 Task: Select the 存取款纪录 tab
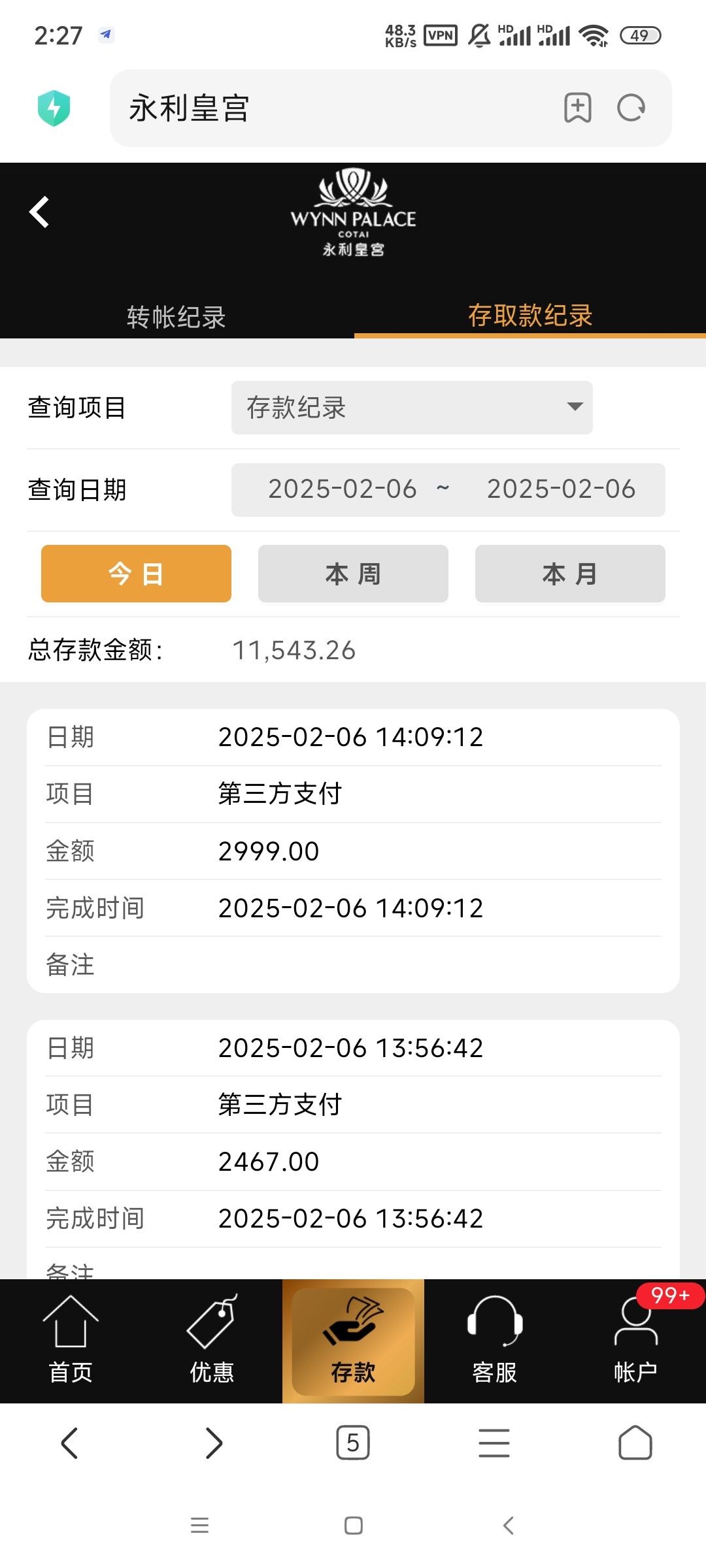click(530, 316)
